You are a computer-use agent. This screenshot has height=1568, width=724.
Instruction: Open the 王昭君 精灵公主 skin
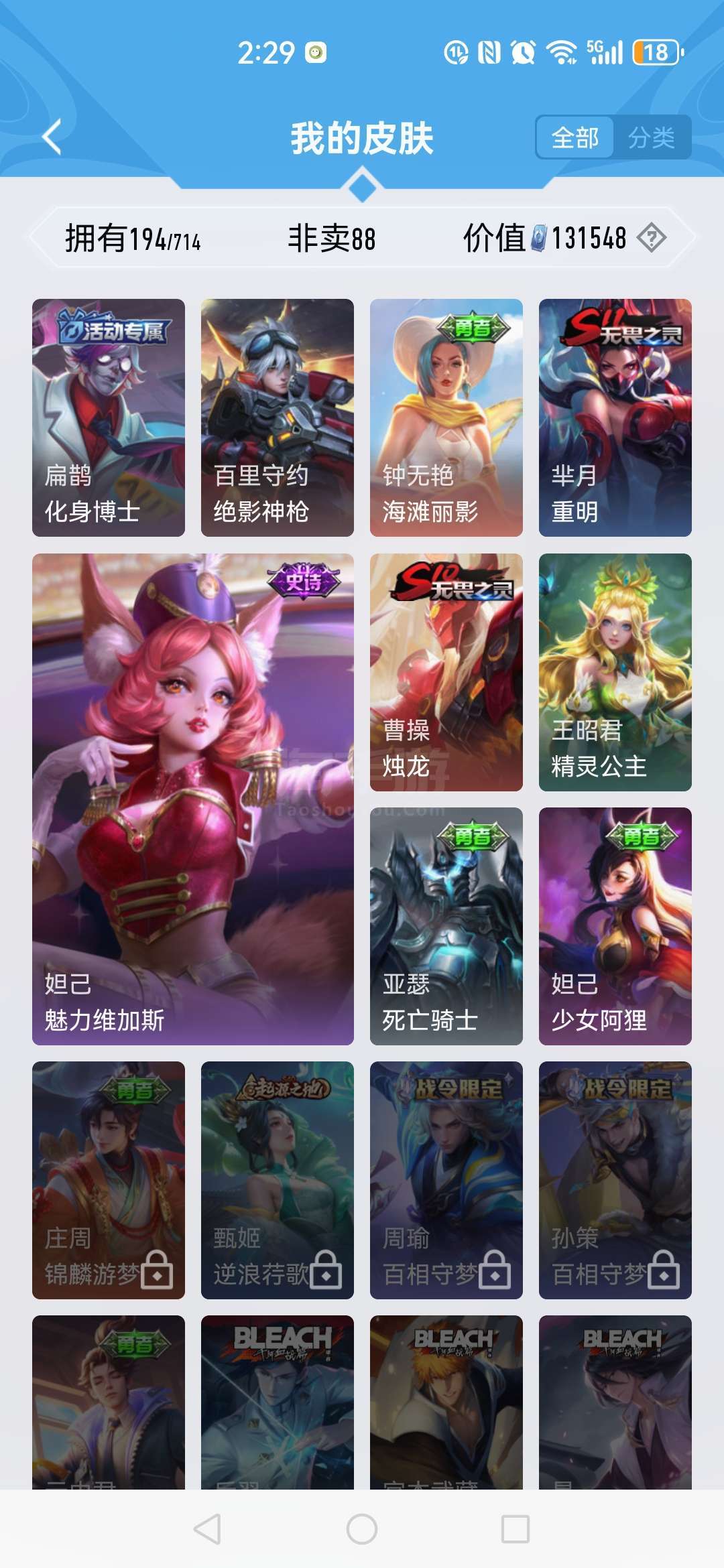615,672
